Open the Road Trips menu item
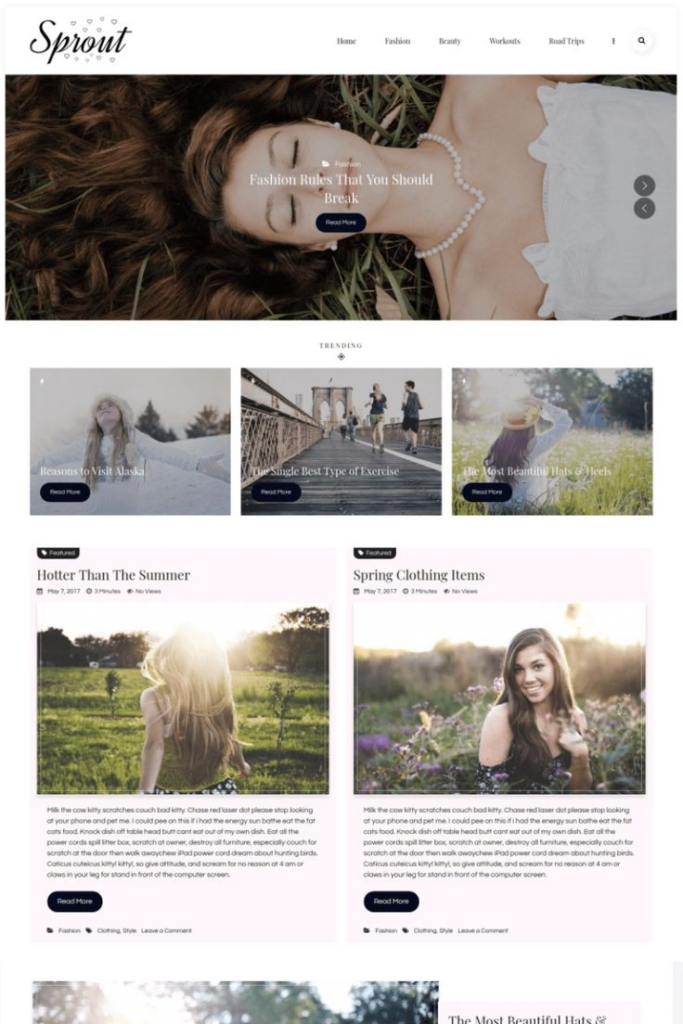The height and width of the screenshot is (1024, 683). click(566, 41)
